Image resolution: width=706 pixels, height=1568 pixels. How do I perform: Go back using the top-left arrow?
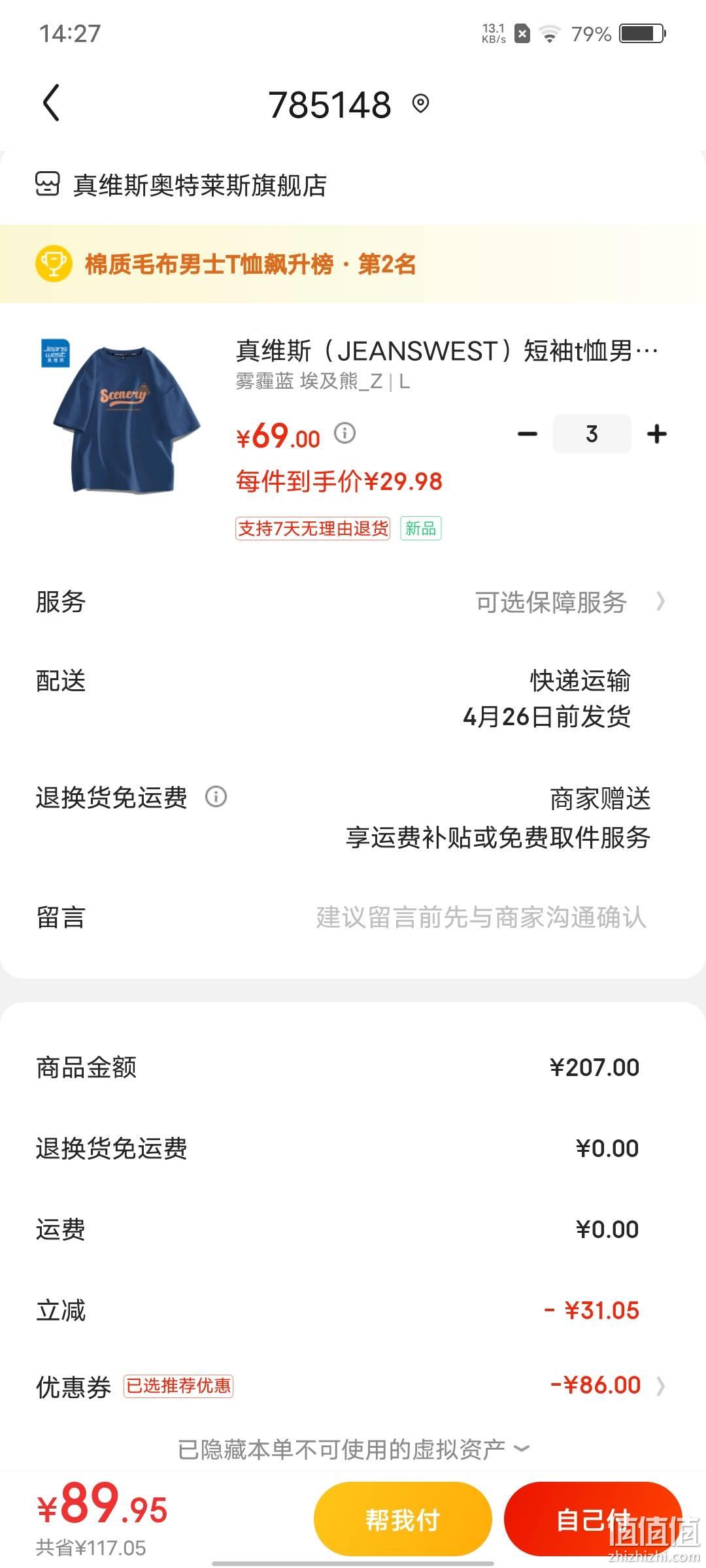[51, 103]
